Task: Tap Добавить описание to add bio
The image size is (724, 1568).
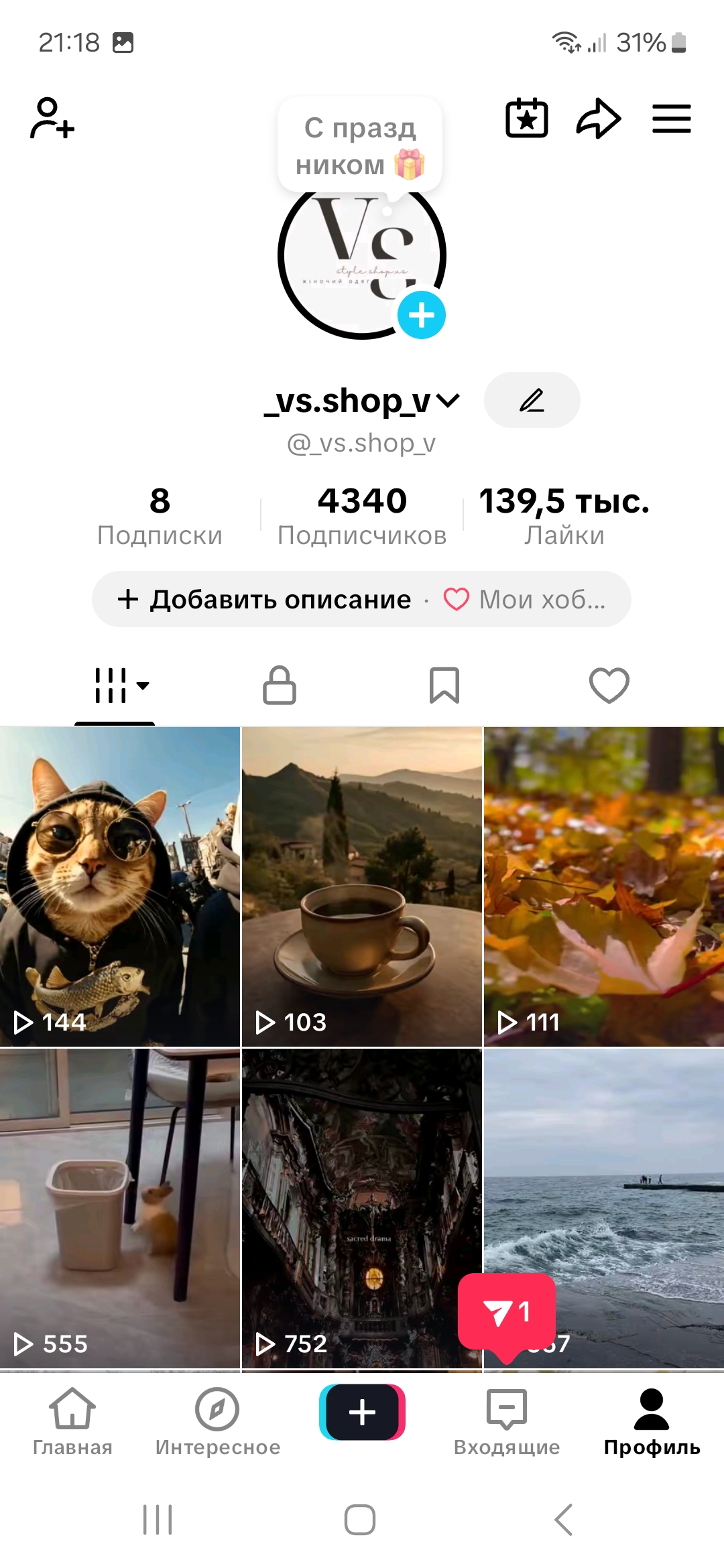Action: click(265, 599)
